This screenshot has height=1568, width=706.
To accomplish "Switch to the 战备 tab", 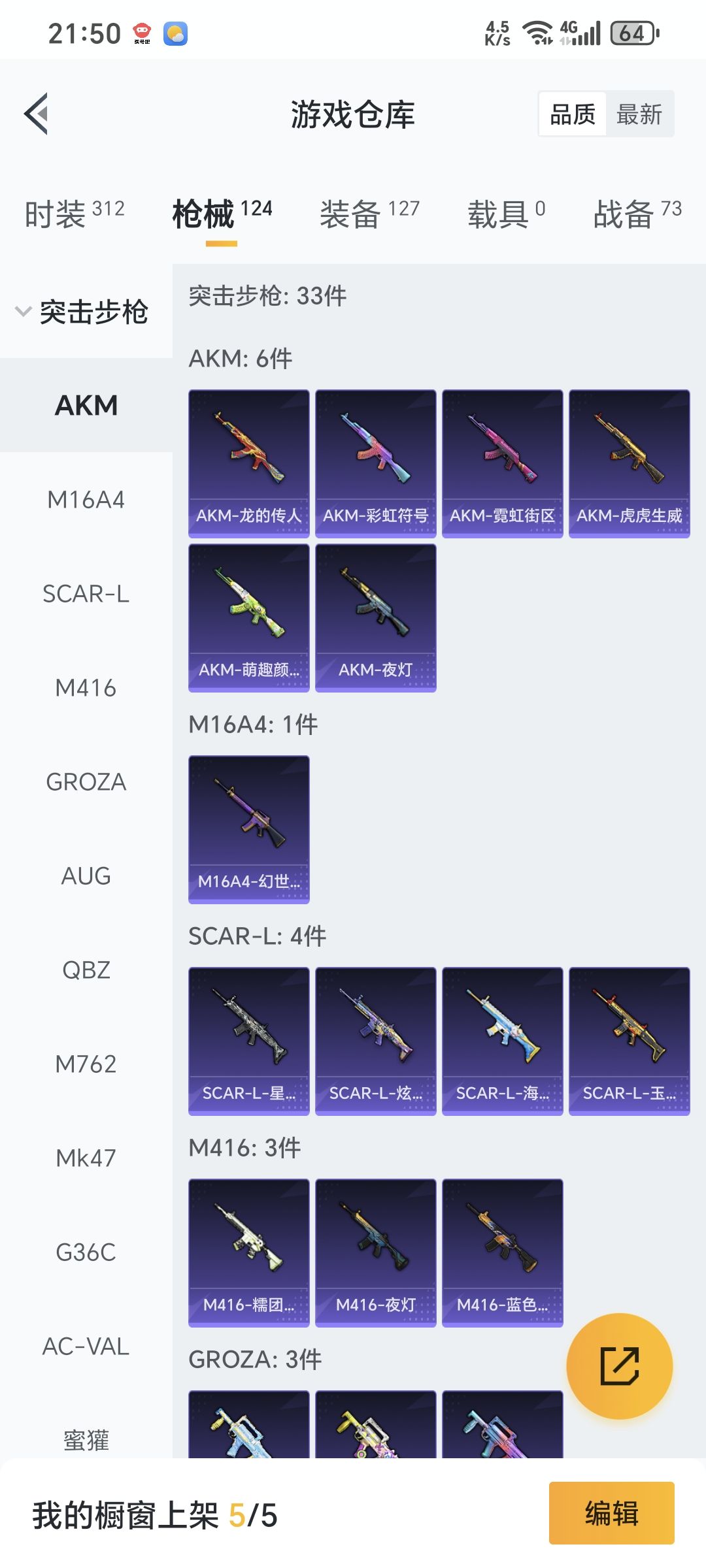I will [637, 214].
